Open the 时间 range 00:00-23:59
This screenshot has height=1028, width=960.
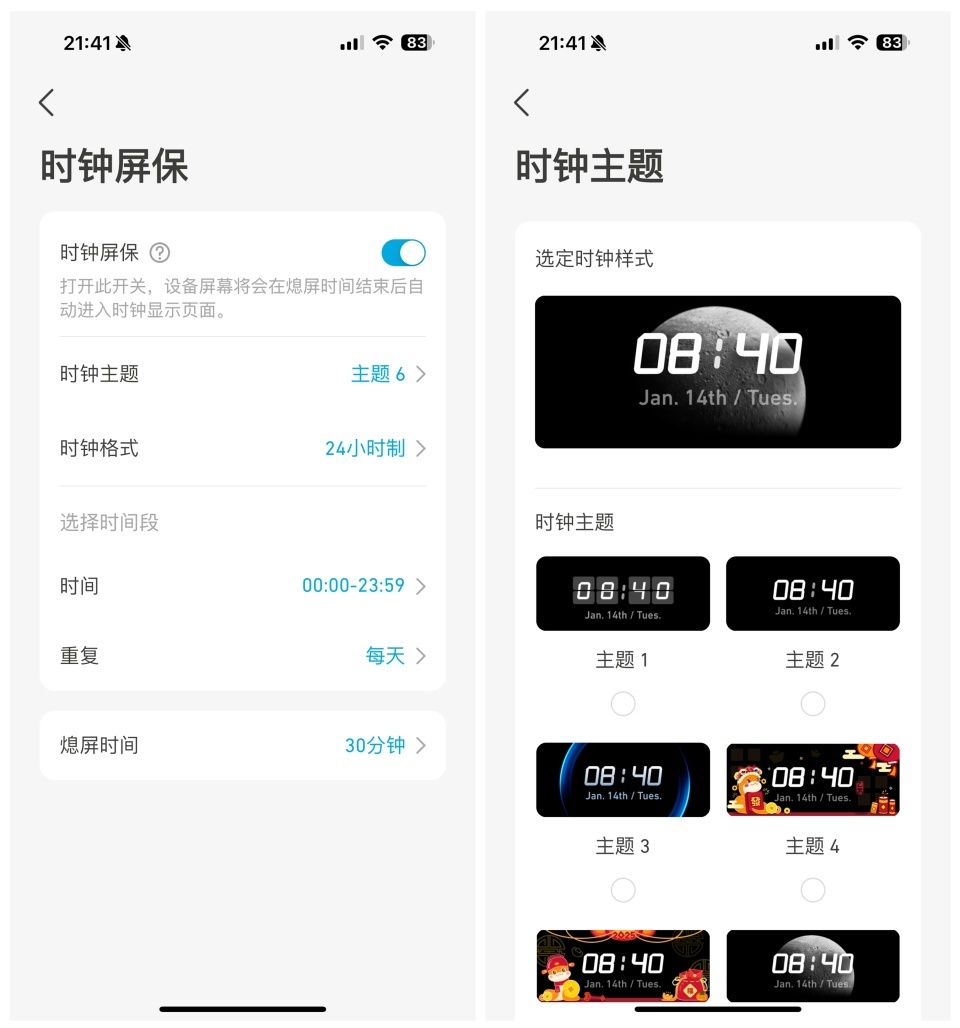242,586
